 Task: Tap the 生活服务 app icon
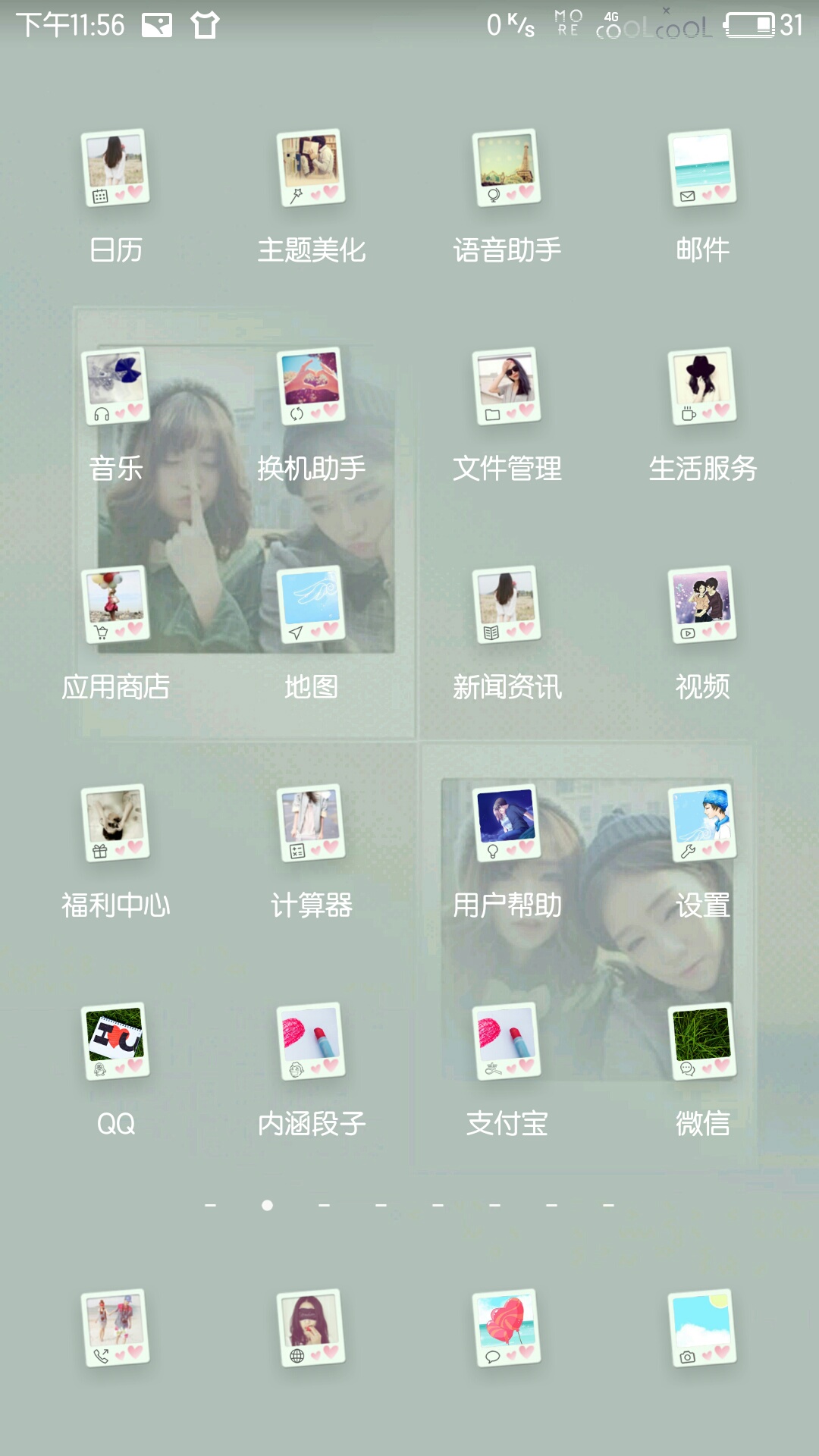click(x=702, y=387)
